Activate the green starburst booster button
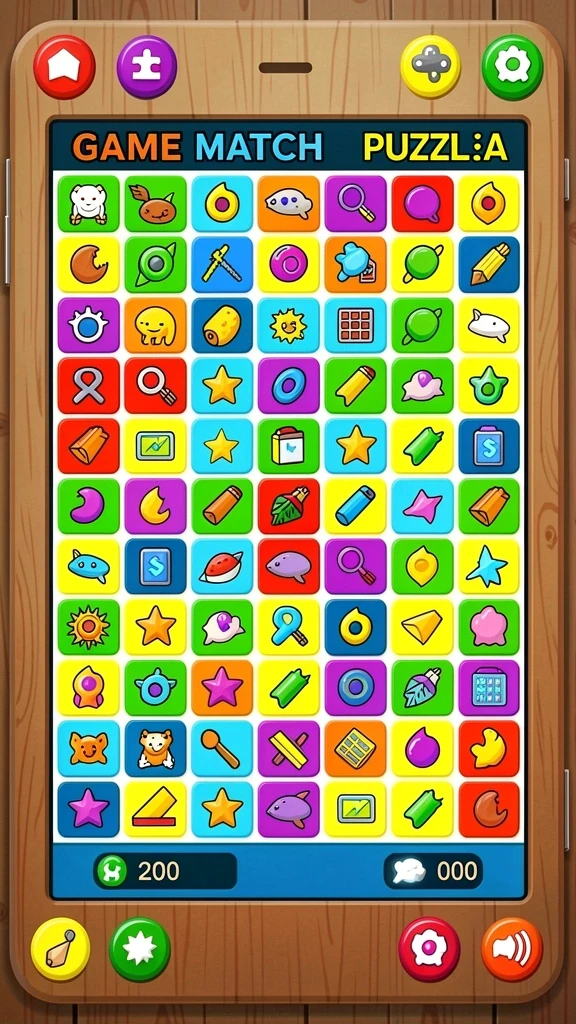The height and width of the screenshot is (1024, 576). coord(140,948)
